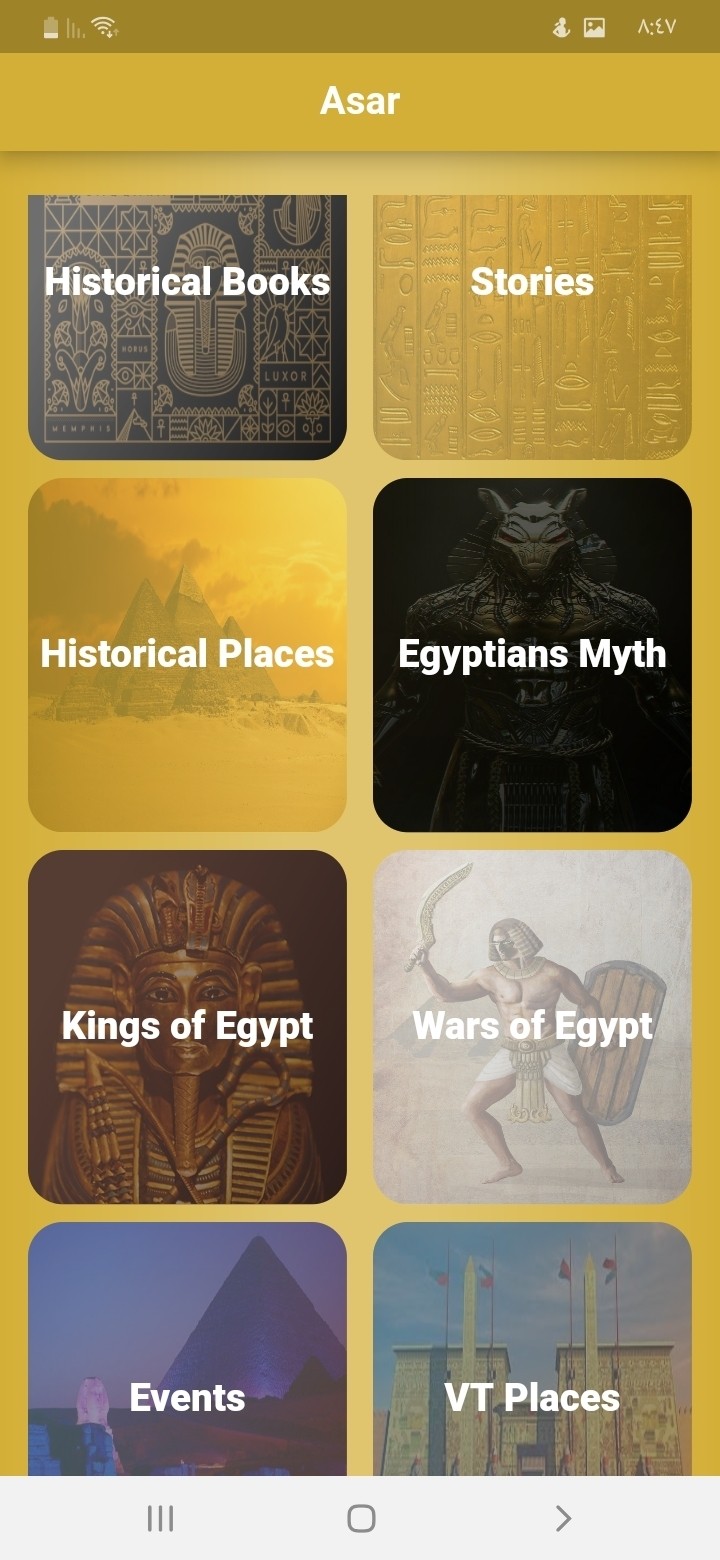Open the Stories card
Screen dimensions: 720x1560
tap(532, 327)
